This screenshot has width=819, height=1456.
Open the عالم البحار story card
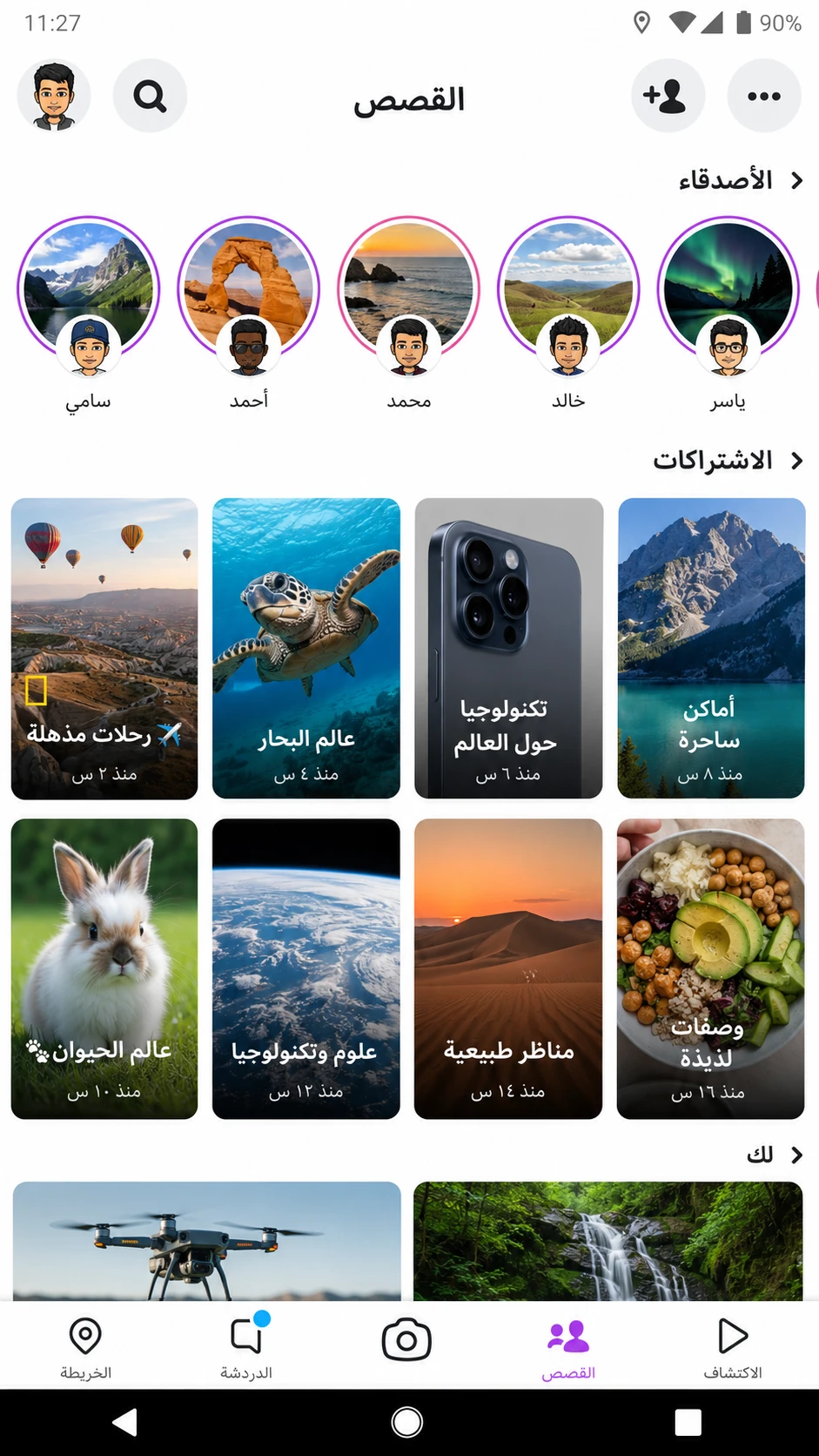coord(306,649)
